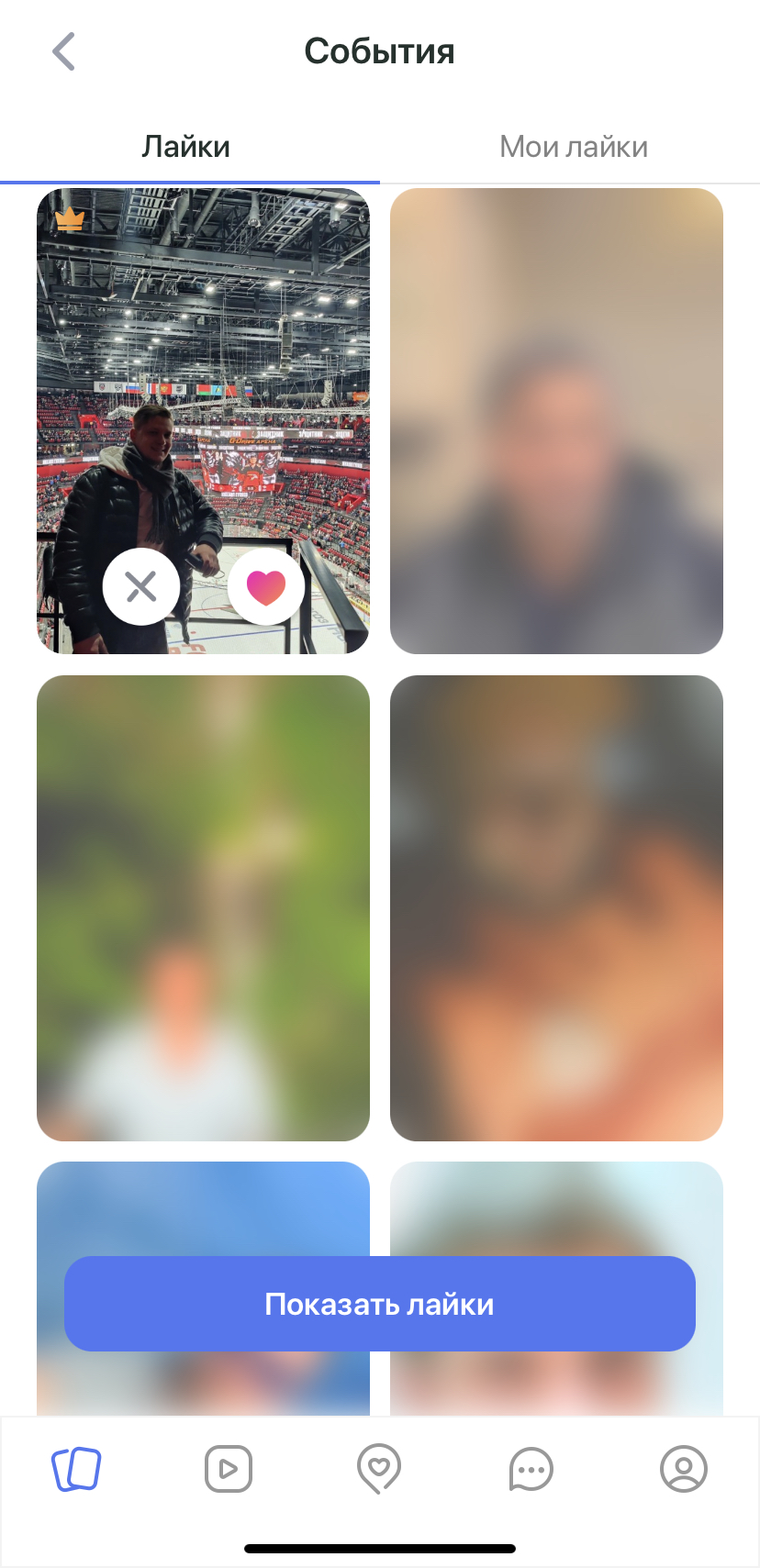Open the cards tab in bottom navigation

pos(76,1469)
